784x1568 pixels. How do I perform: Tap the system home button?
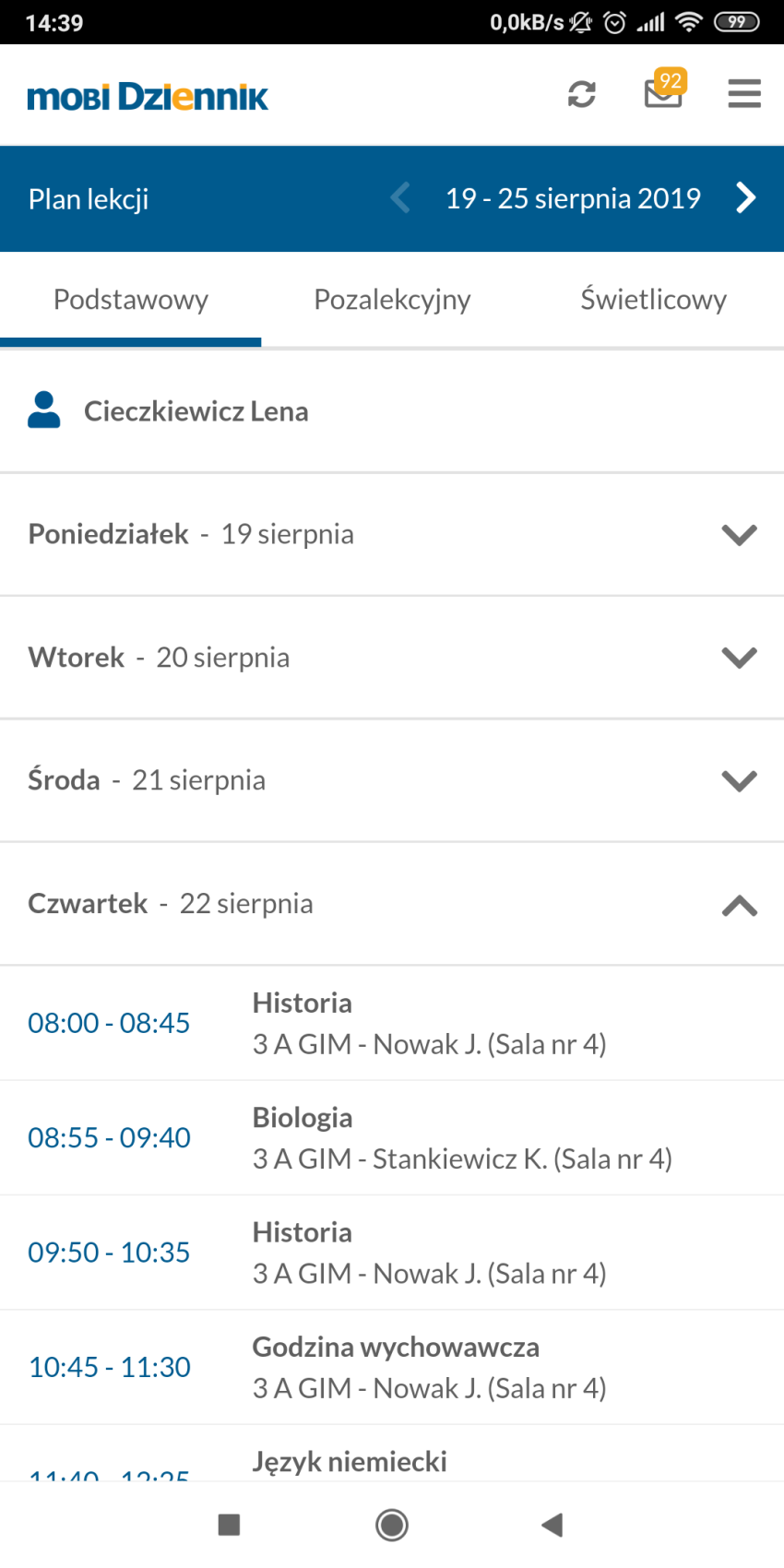tap(392, 1525)
